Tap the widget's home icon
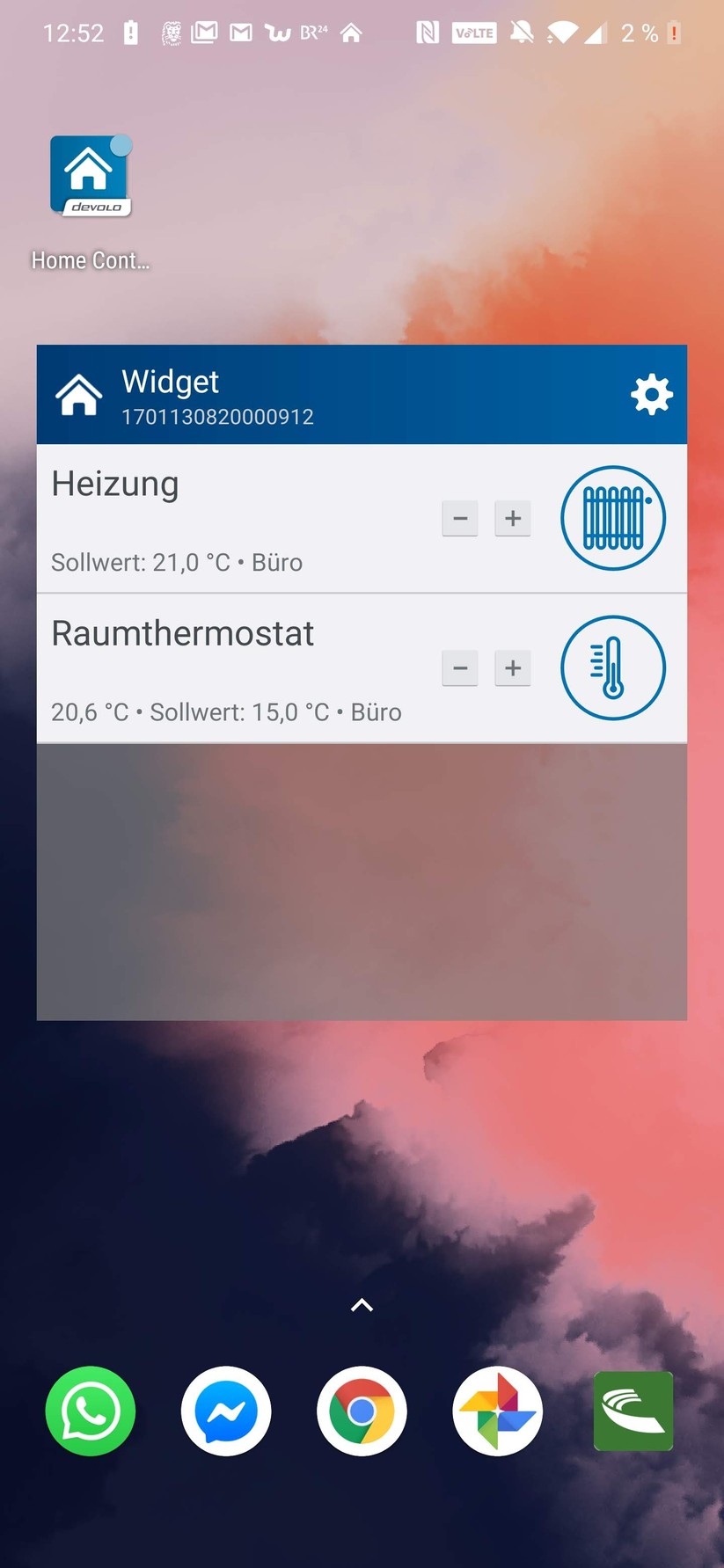 (x=78, y=394)
